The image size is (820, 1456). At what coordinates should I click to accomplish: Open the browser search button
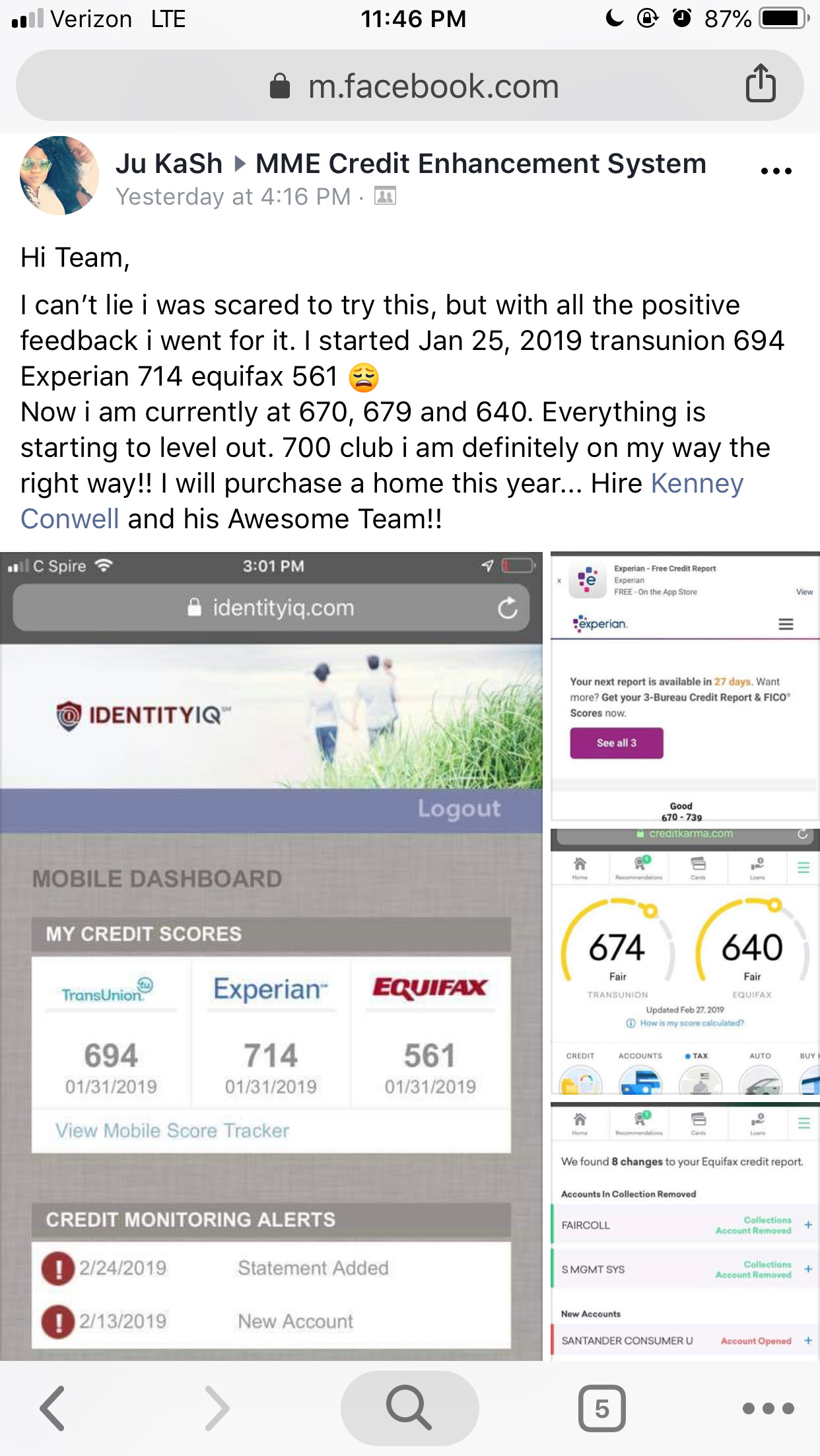tap(409, 1408)
